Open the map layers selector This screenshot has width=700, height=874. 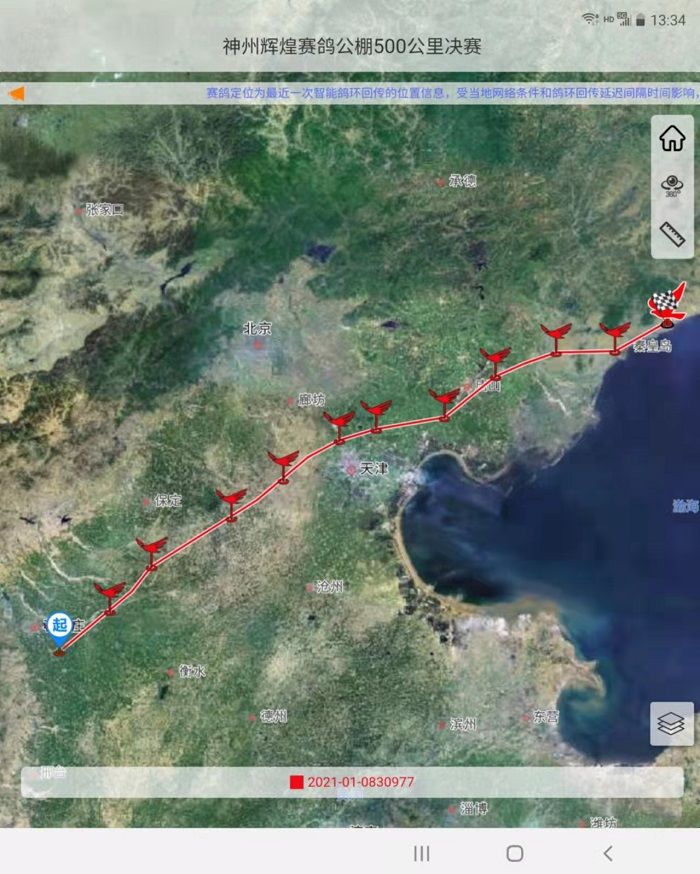[x=671, y=723]
